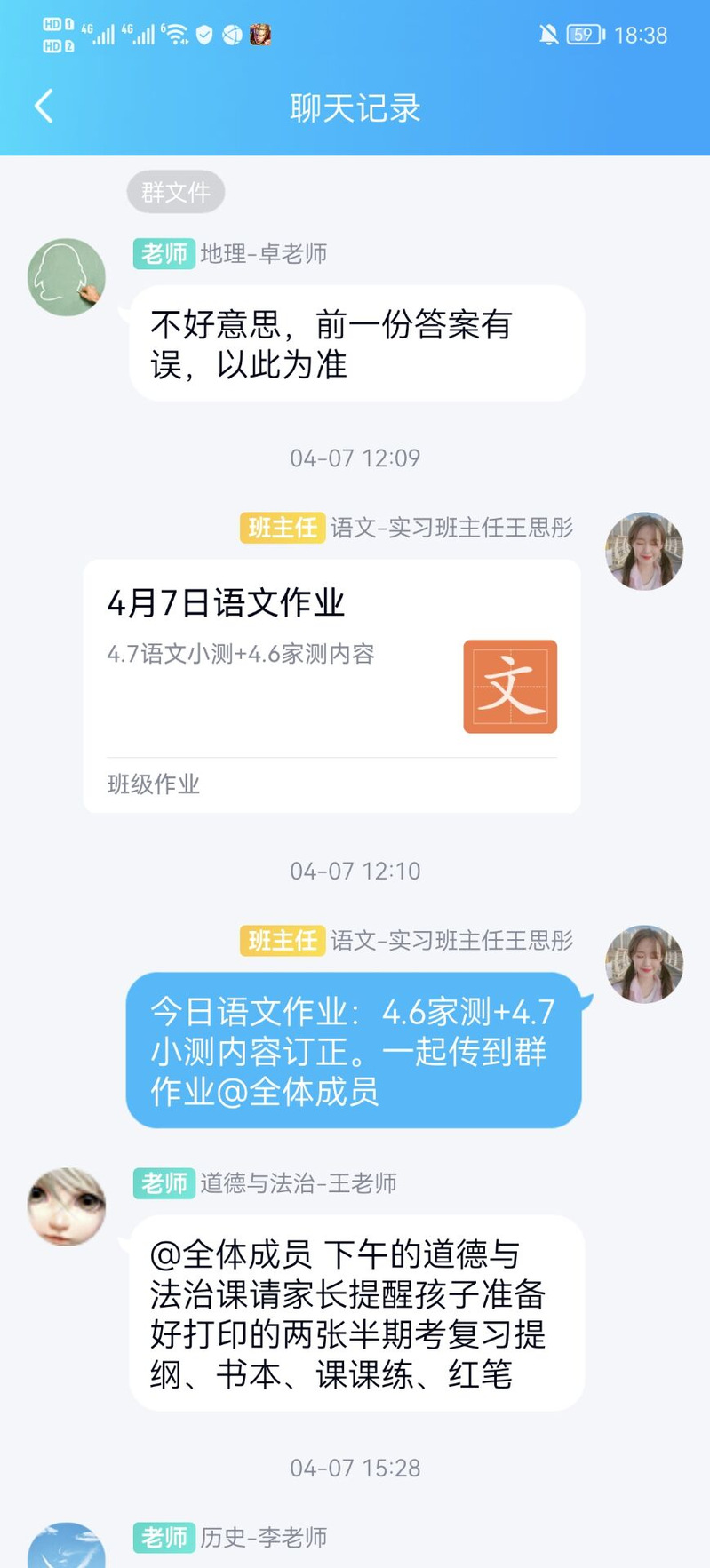Go back from the chat records
Viewport: 710px width, 1568px height.
44,107
